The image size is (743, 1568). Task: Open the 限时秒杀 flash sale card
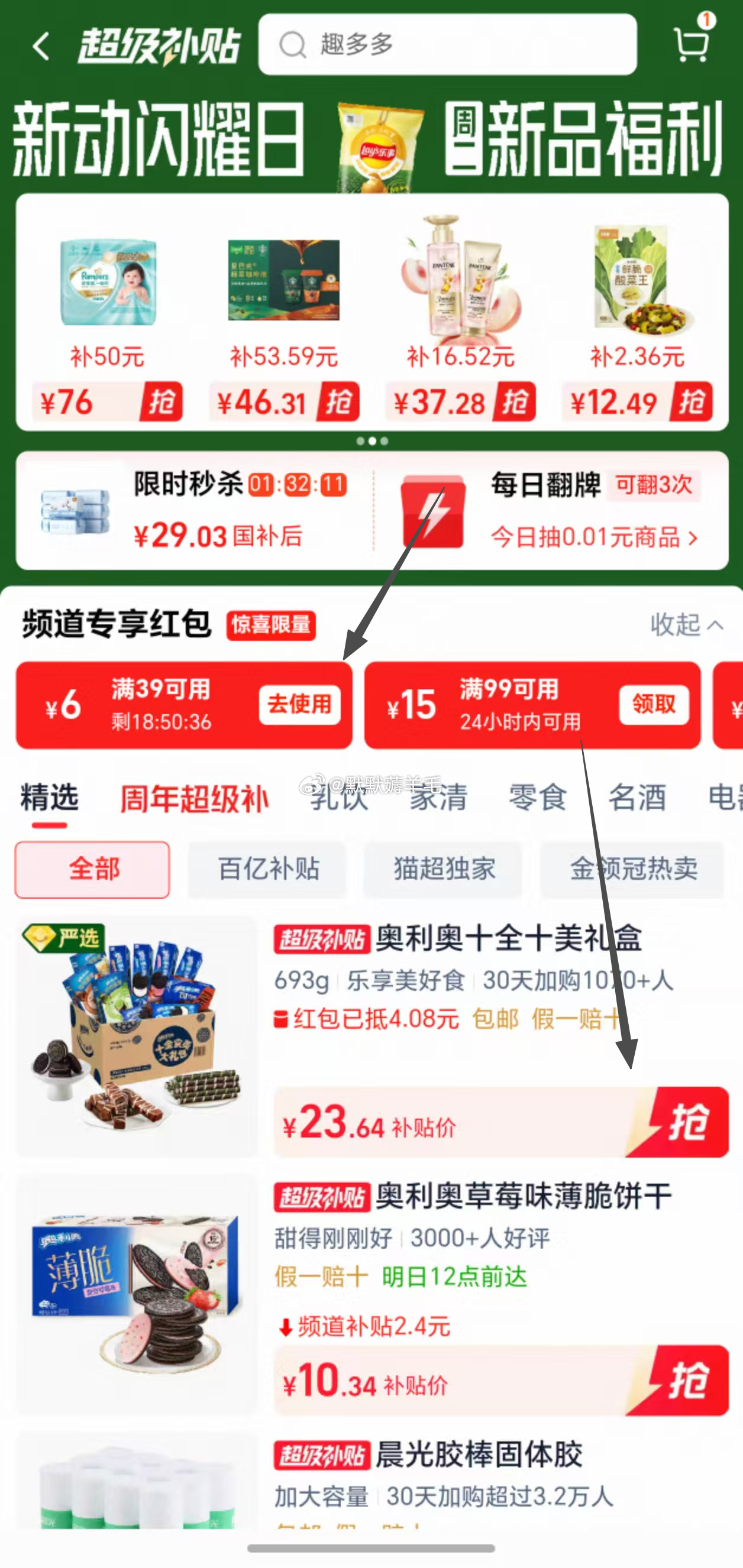195,510
